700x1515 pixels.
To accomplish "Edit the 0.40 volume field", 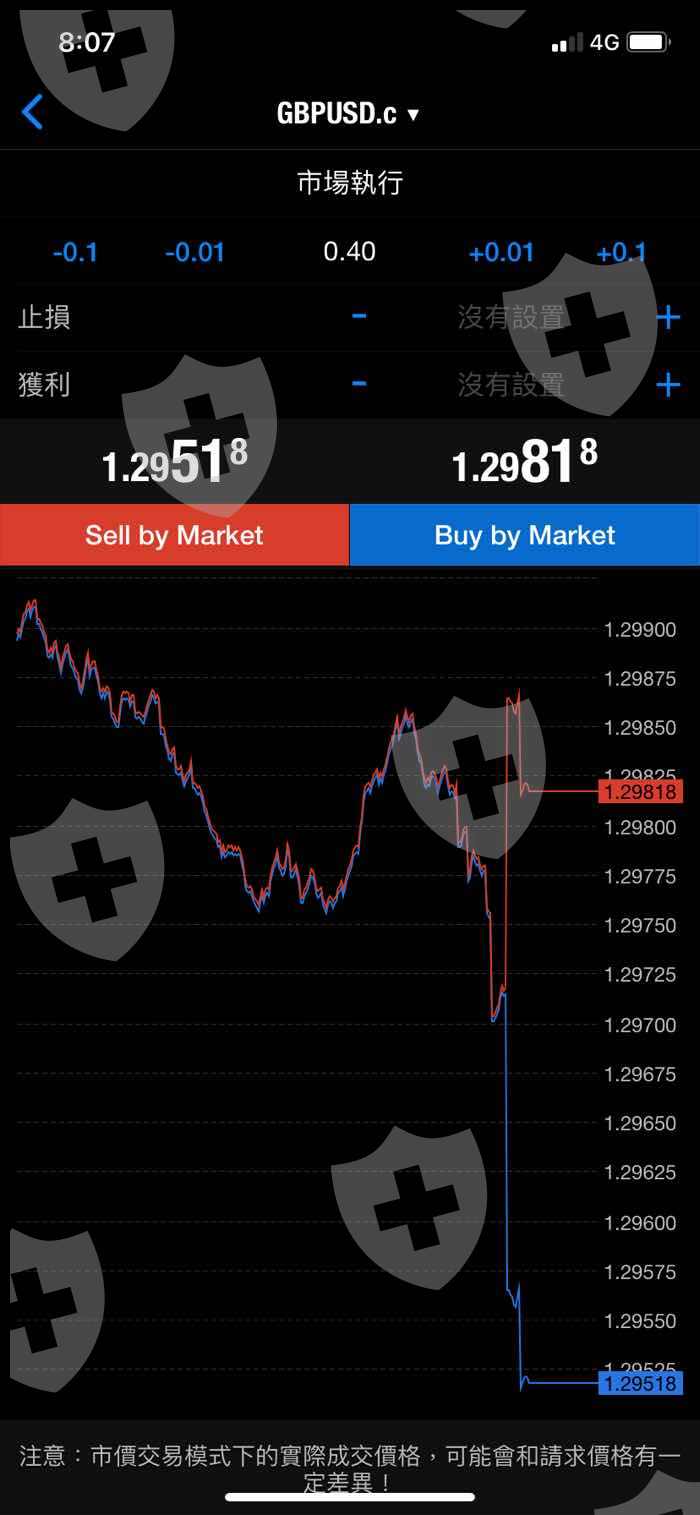I will pos(350,251).
